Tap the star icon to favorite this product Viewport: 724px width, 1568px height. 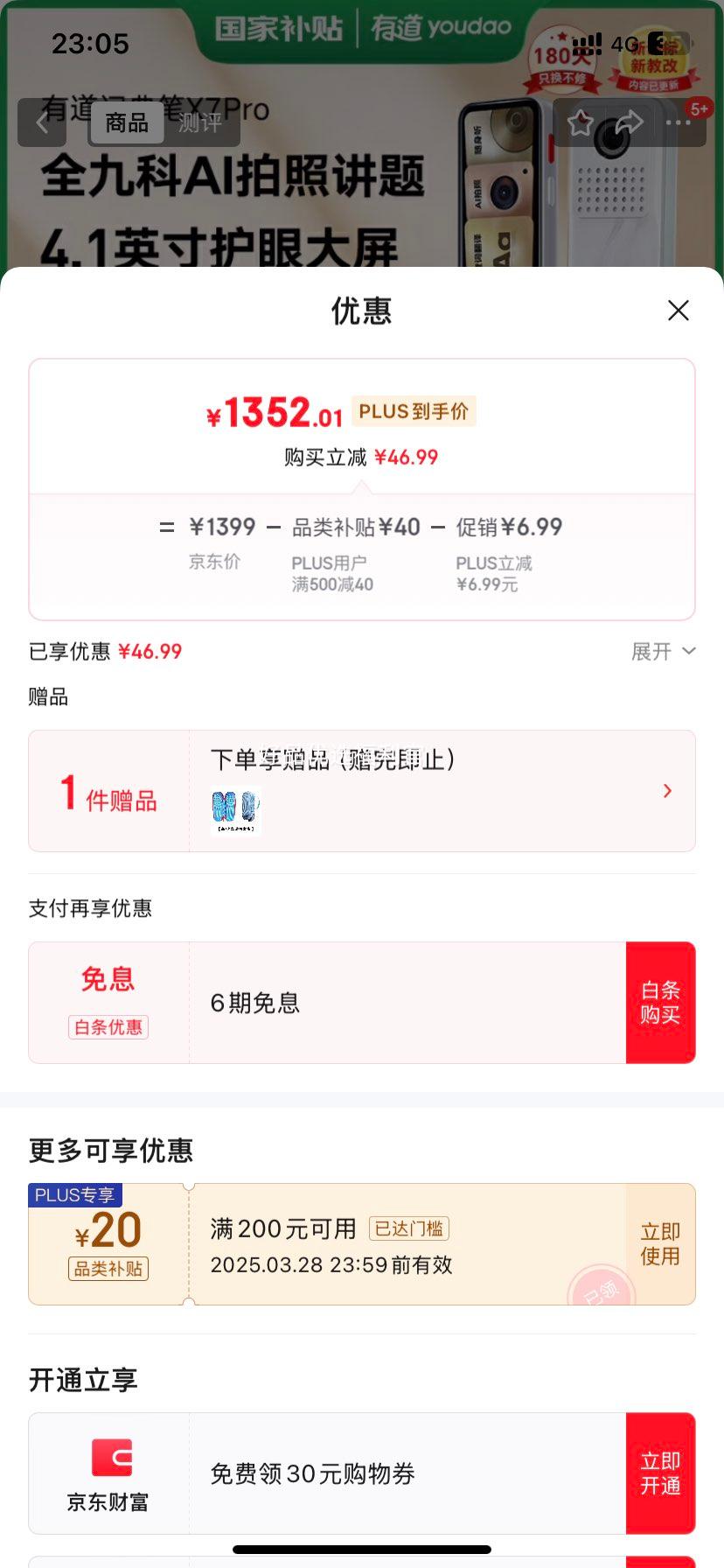pyautogui.click(x=579, y=123)
